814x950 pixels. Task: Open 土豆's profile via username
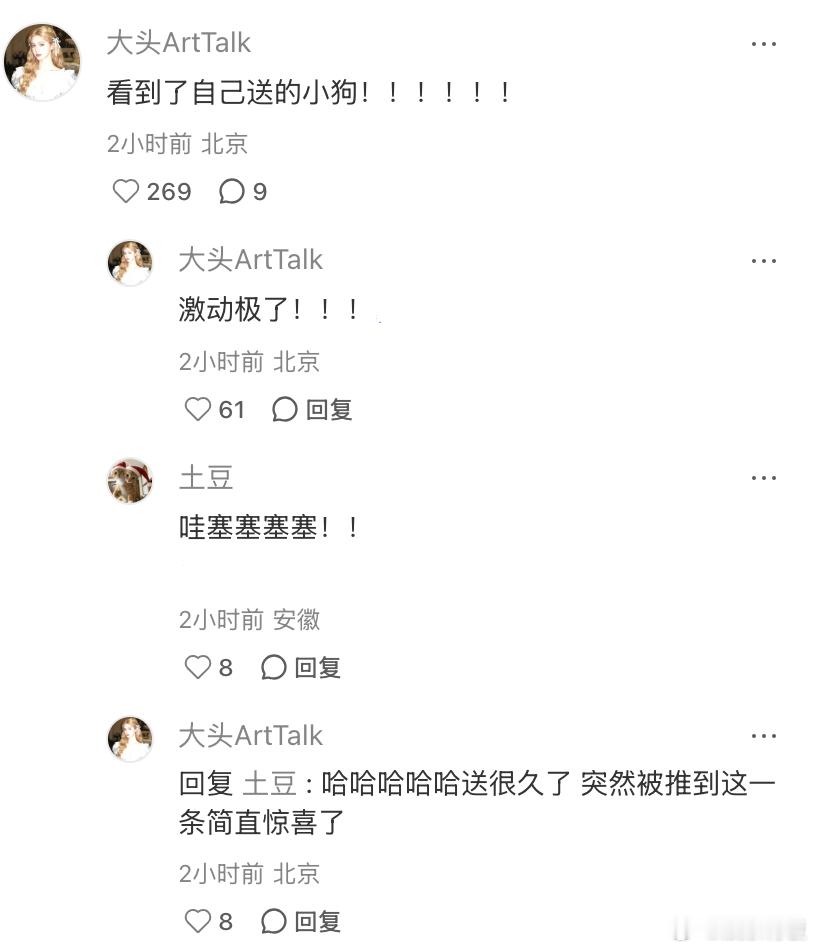point(206,478)
